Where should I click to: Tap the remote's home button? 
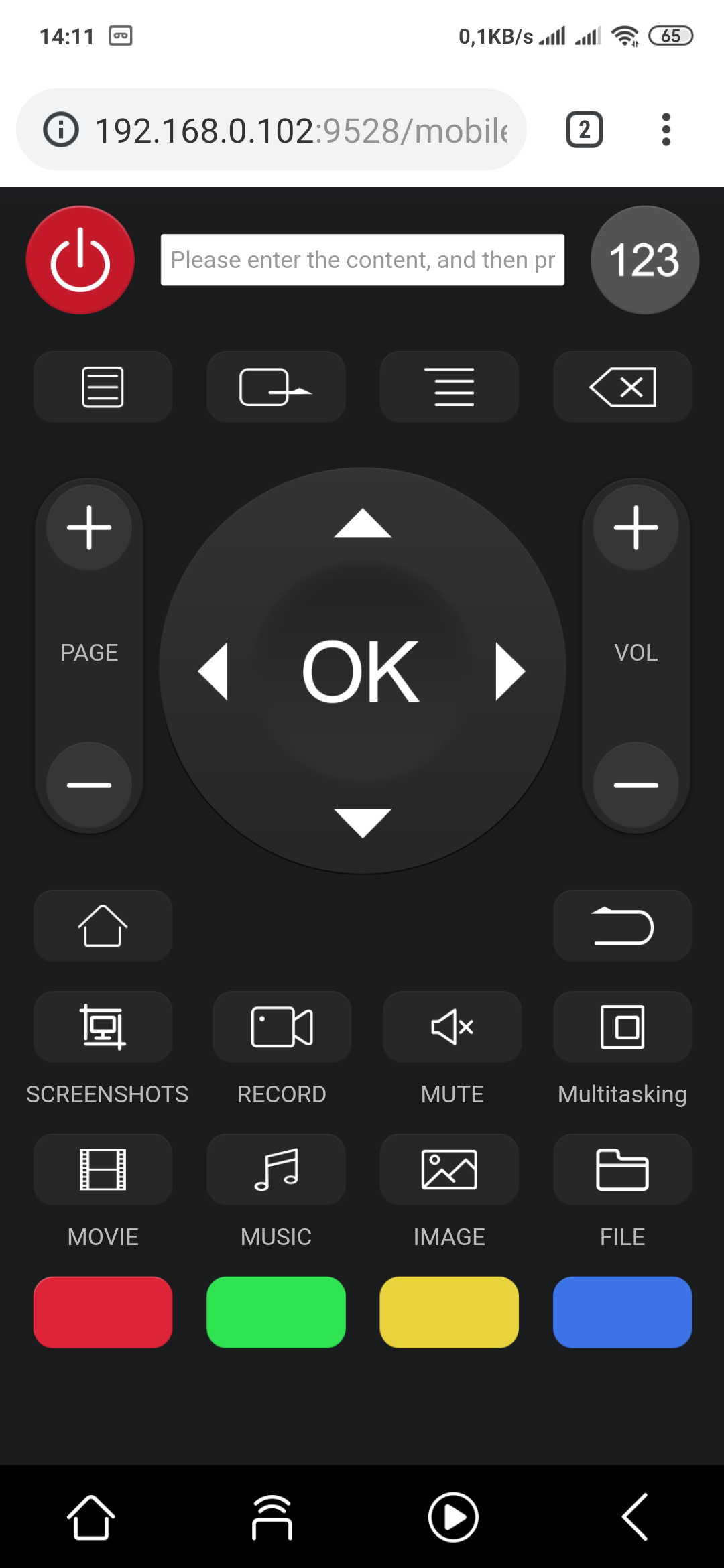tap(103, 926)
